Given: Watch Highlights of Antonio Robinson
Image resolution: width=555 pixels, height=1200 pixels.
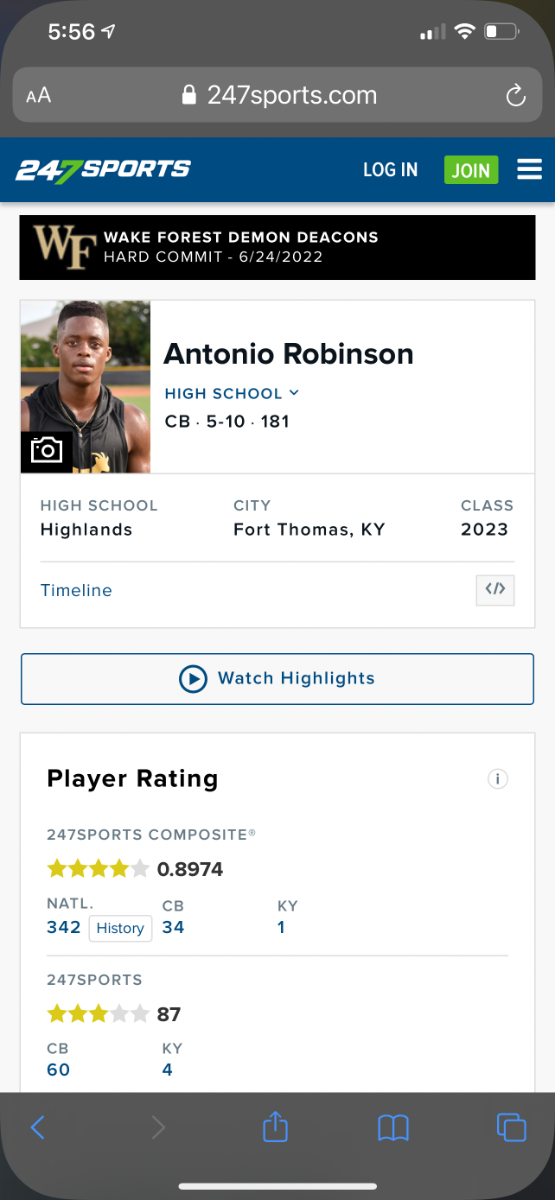Looking at the screenshot, I should (277, 679).
